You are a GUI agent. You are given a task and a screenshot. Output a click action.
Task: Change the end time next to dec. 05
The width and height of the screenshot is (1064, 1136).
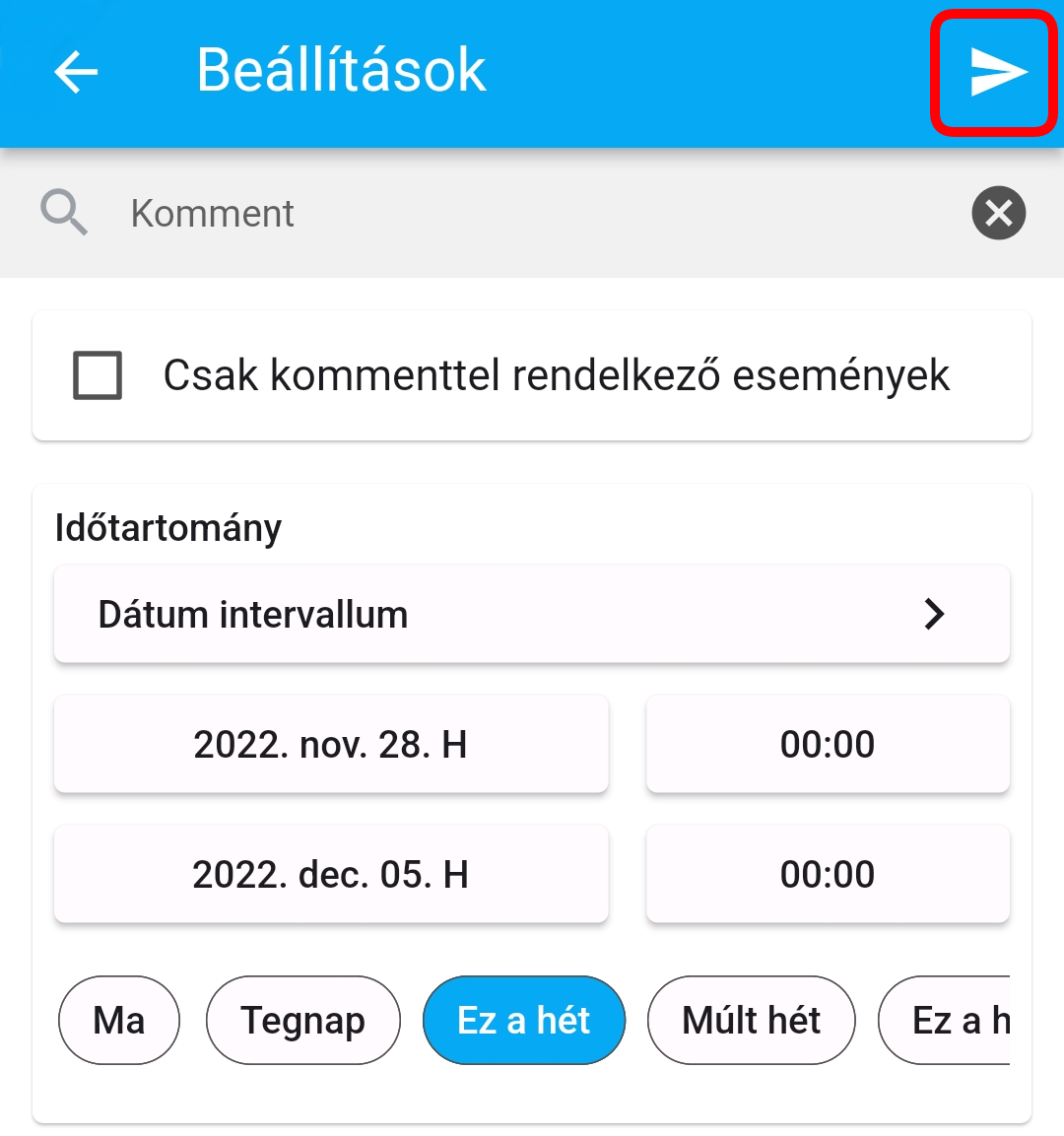[x=828, y=874]
